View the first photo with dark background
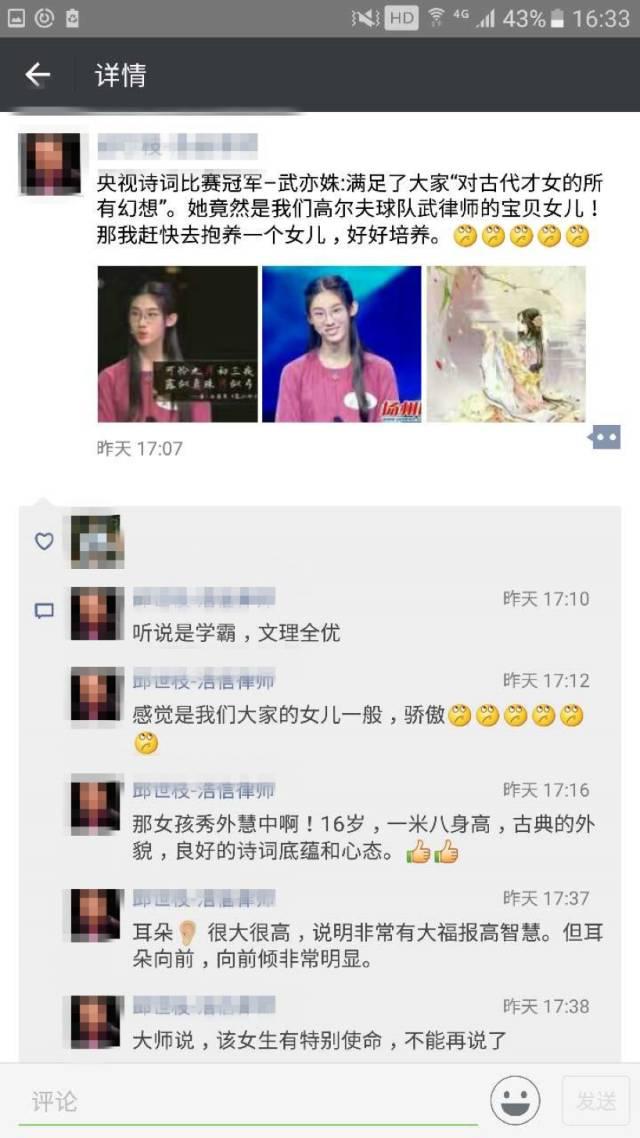 177,344
